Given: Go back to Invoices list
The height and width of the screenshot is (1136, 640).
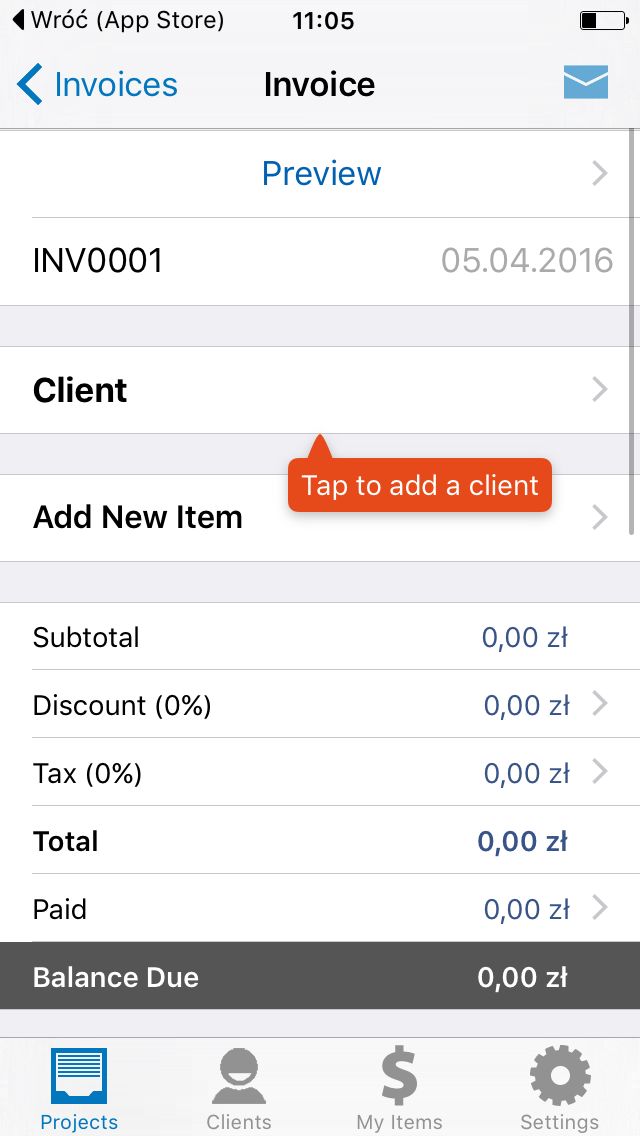Looking at the screenshot, I should tap(97, 84).
